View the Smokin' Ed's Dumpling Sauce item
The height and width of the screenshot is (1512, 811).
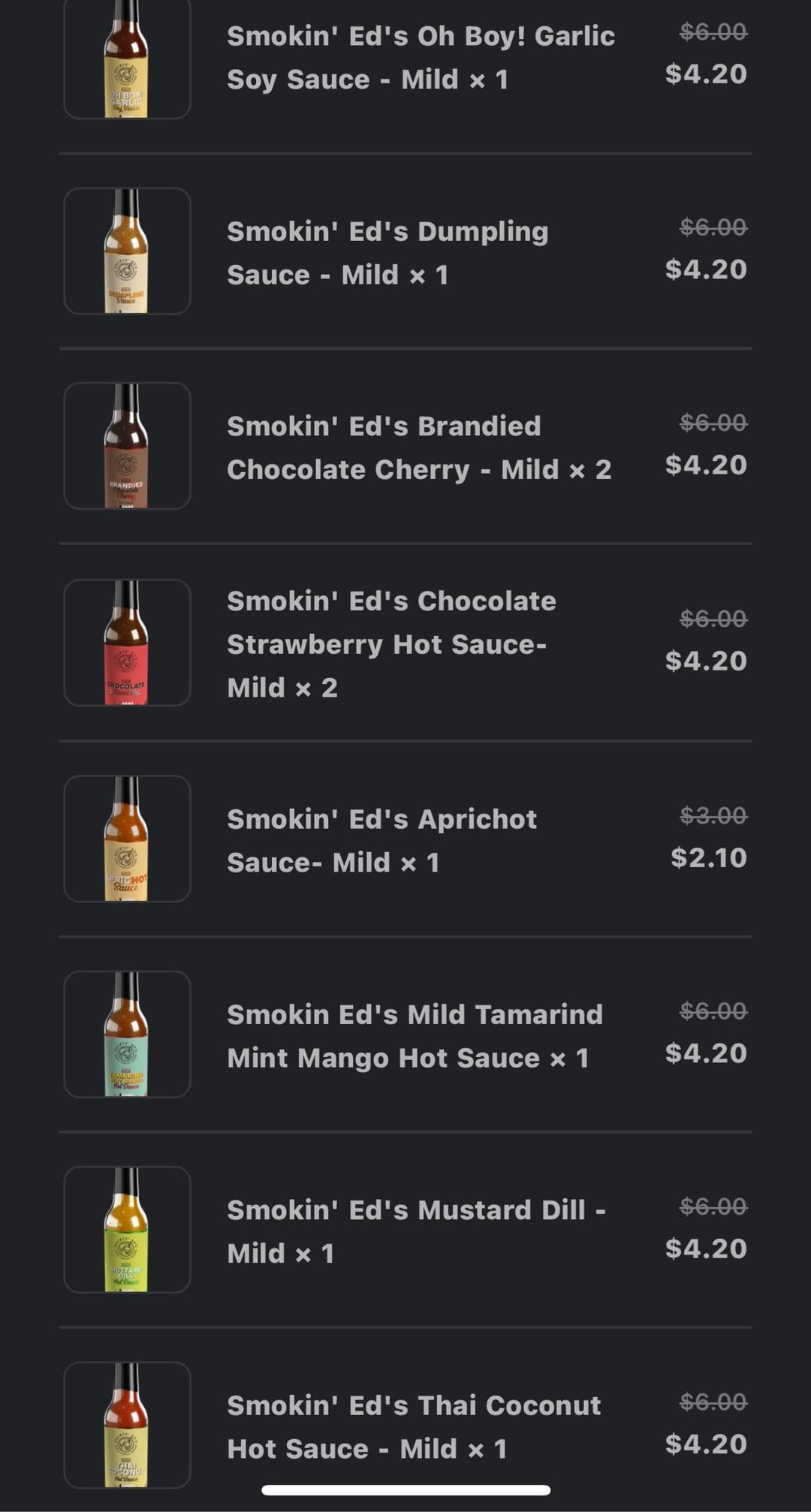pyautogui.click(x=387, y=253)
